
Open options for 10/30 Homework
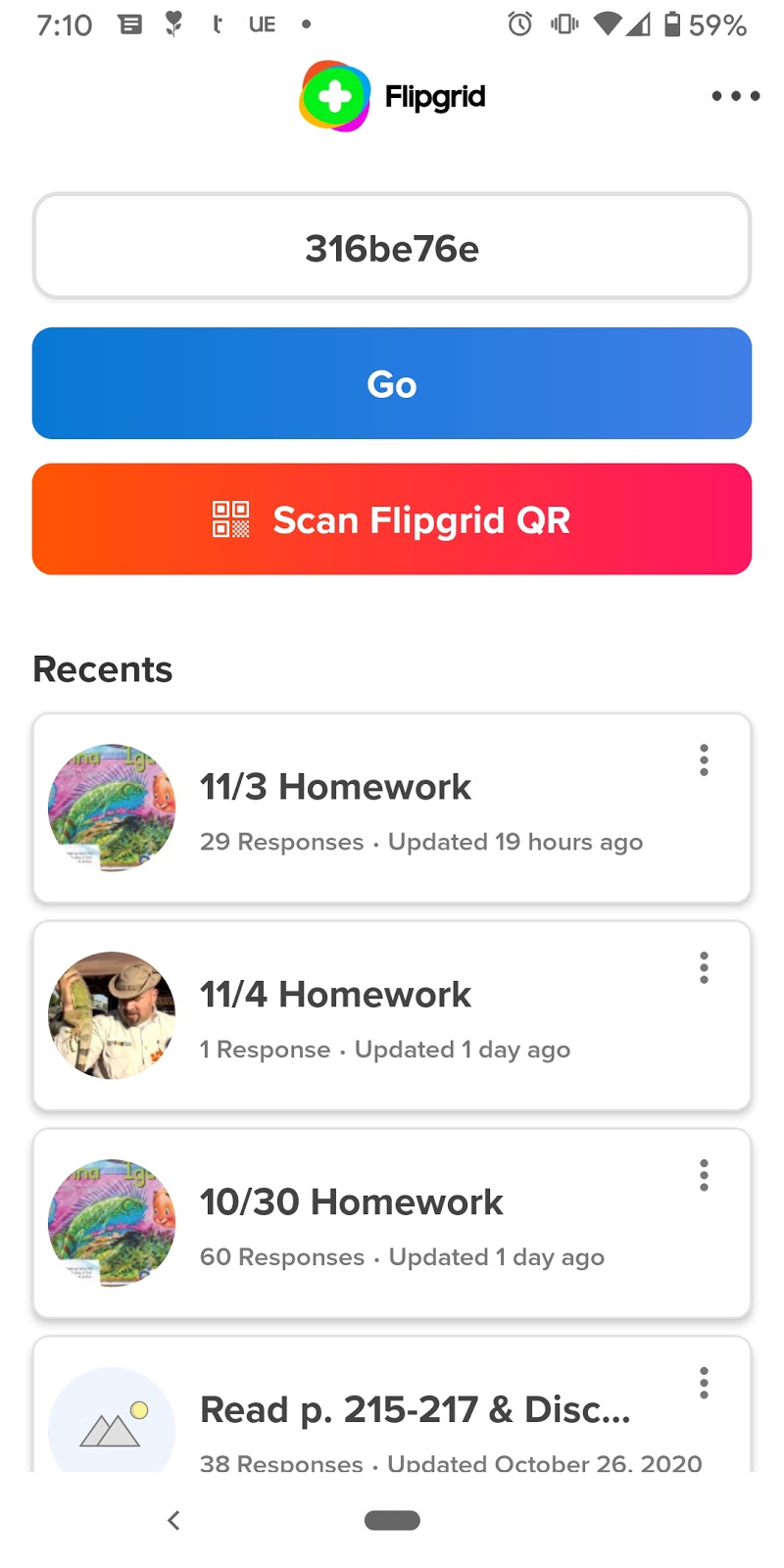[x=704, y=1175]
